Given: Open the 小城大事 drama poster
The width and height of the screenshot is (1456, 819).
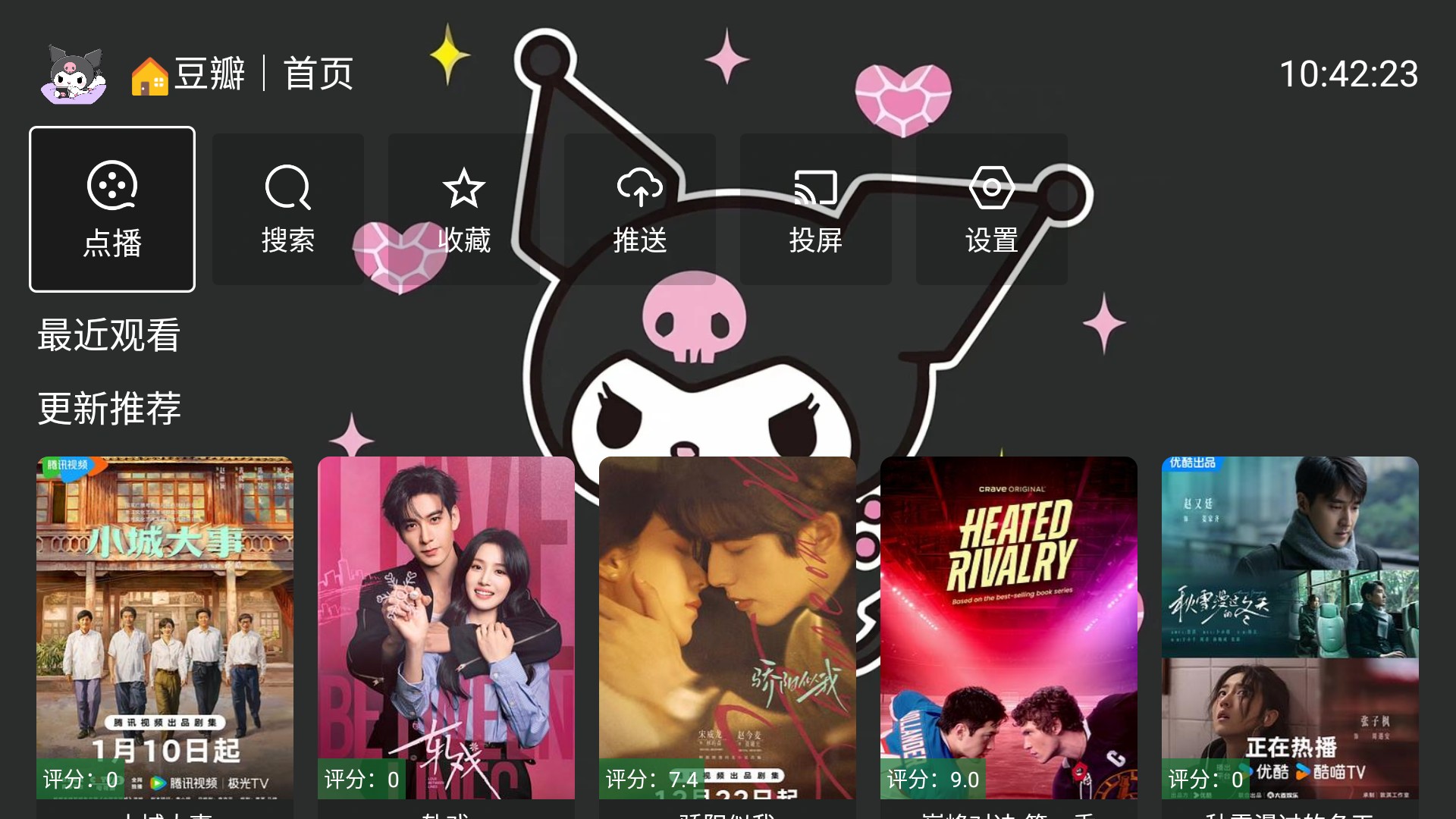Looking at the screenshot, I should 165,626.
